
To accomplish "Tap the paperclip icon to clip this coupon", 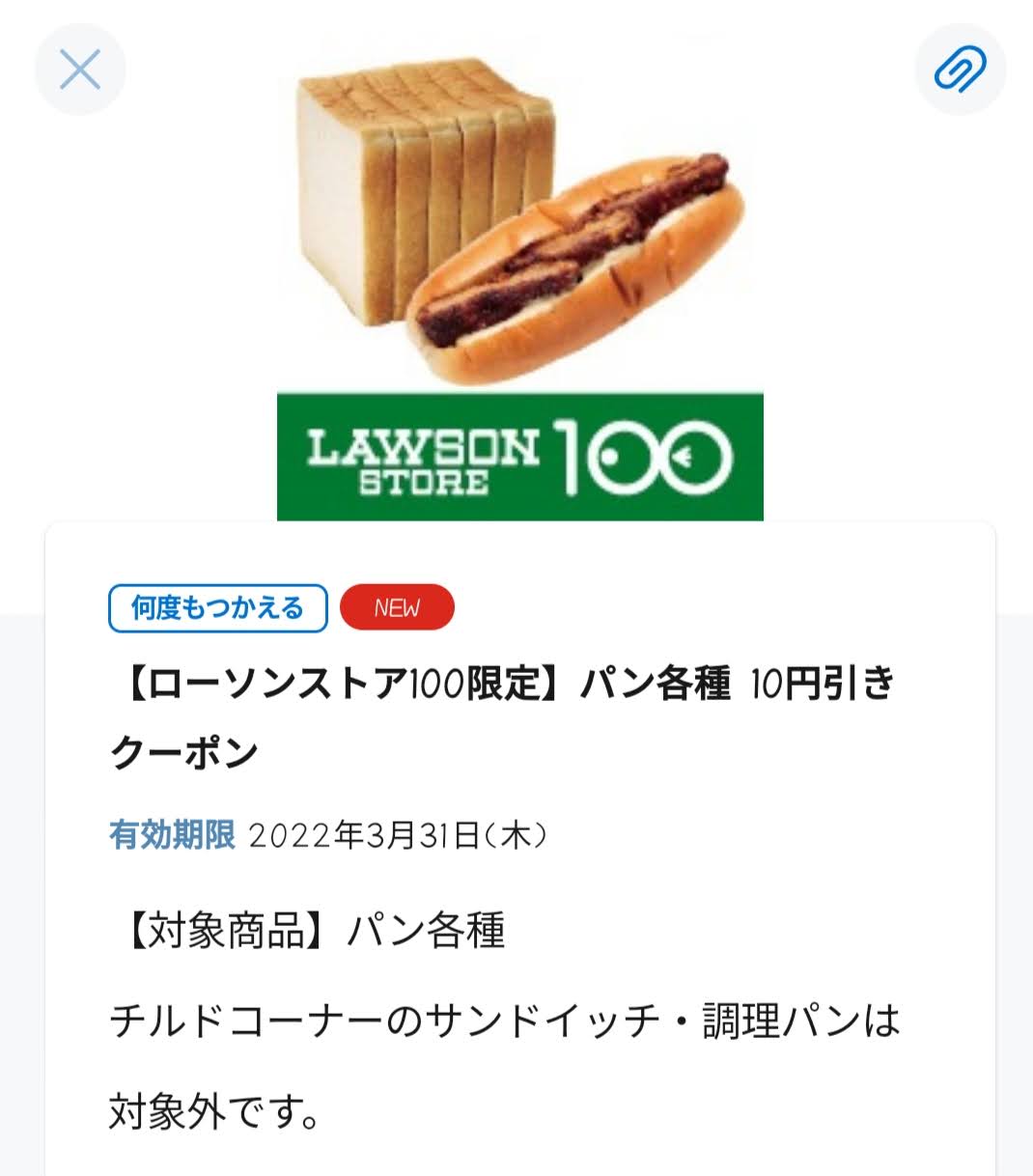I will (960, 70).
